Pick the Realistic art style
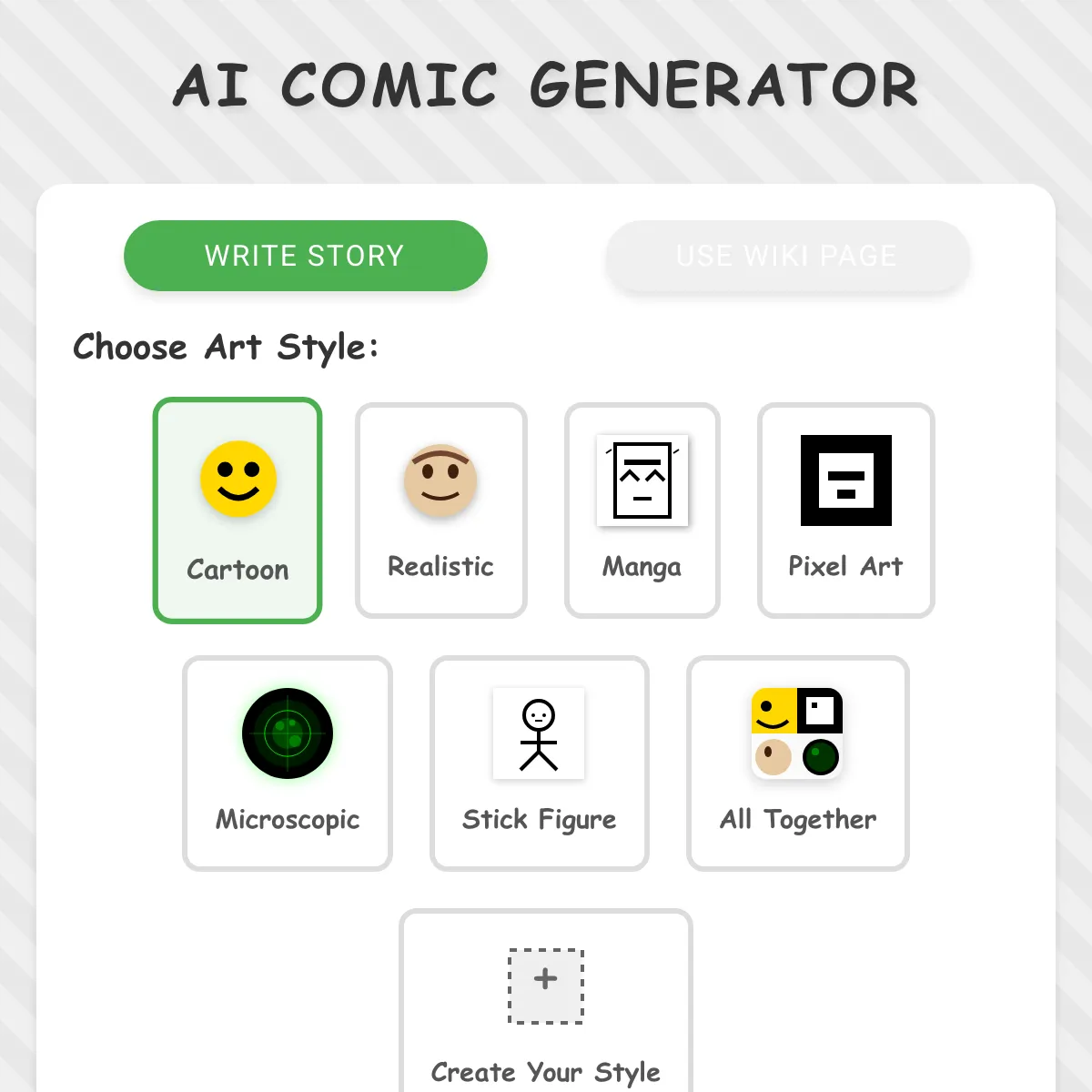This screenshot has height=1092, width=1092. [x=441, y=511]
